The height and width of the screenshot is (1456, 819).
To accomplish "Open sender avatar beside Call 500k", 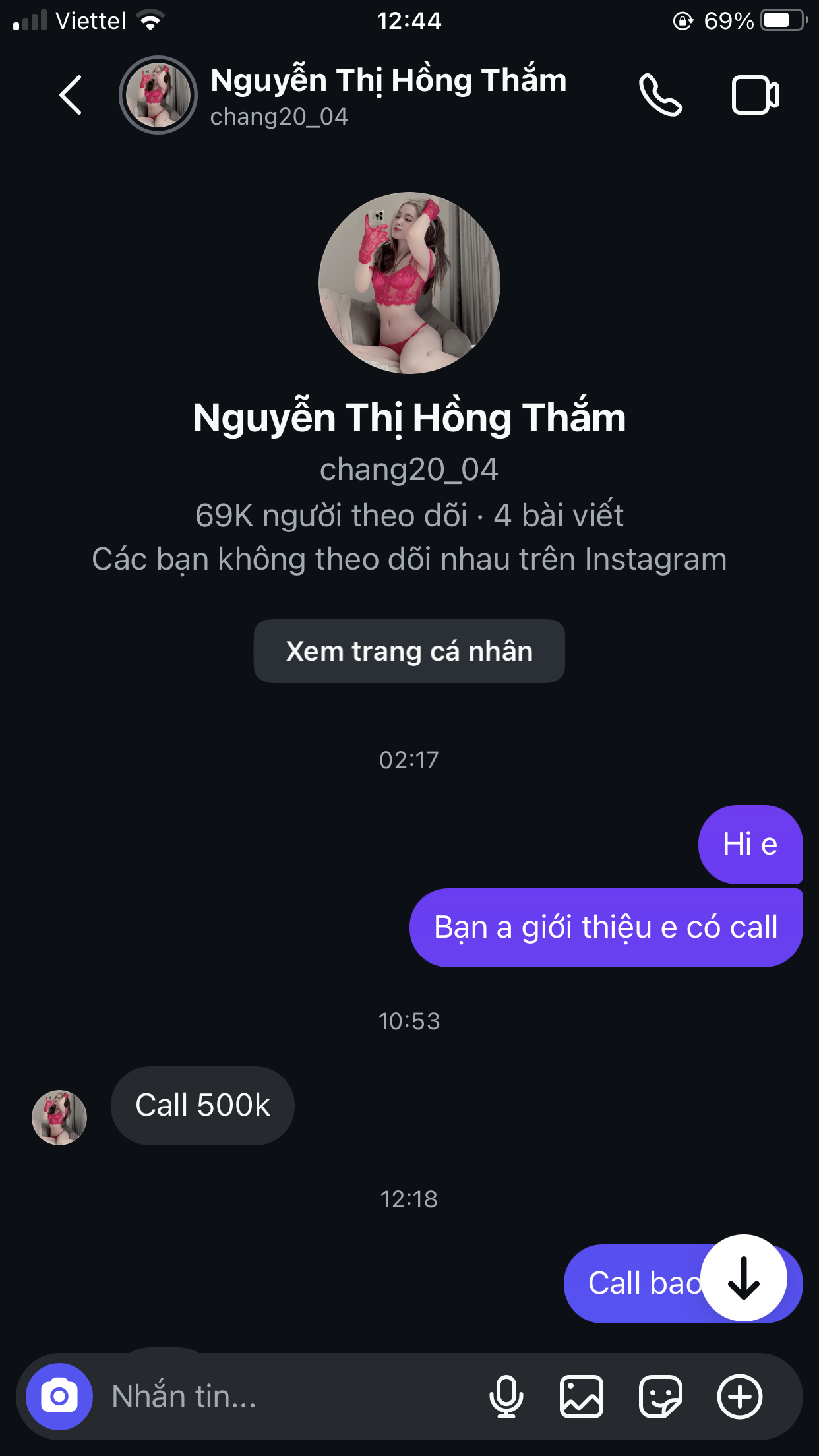I will pos(59,1117).
